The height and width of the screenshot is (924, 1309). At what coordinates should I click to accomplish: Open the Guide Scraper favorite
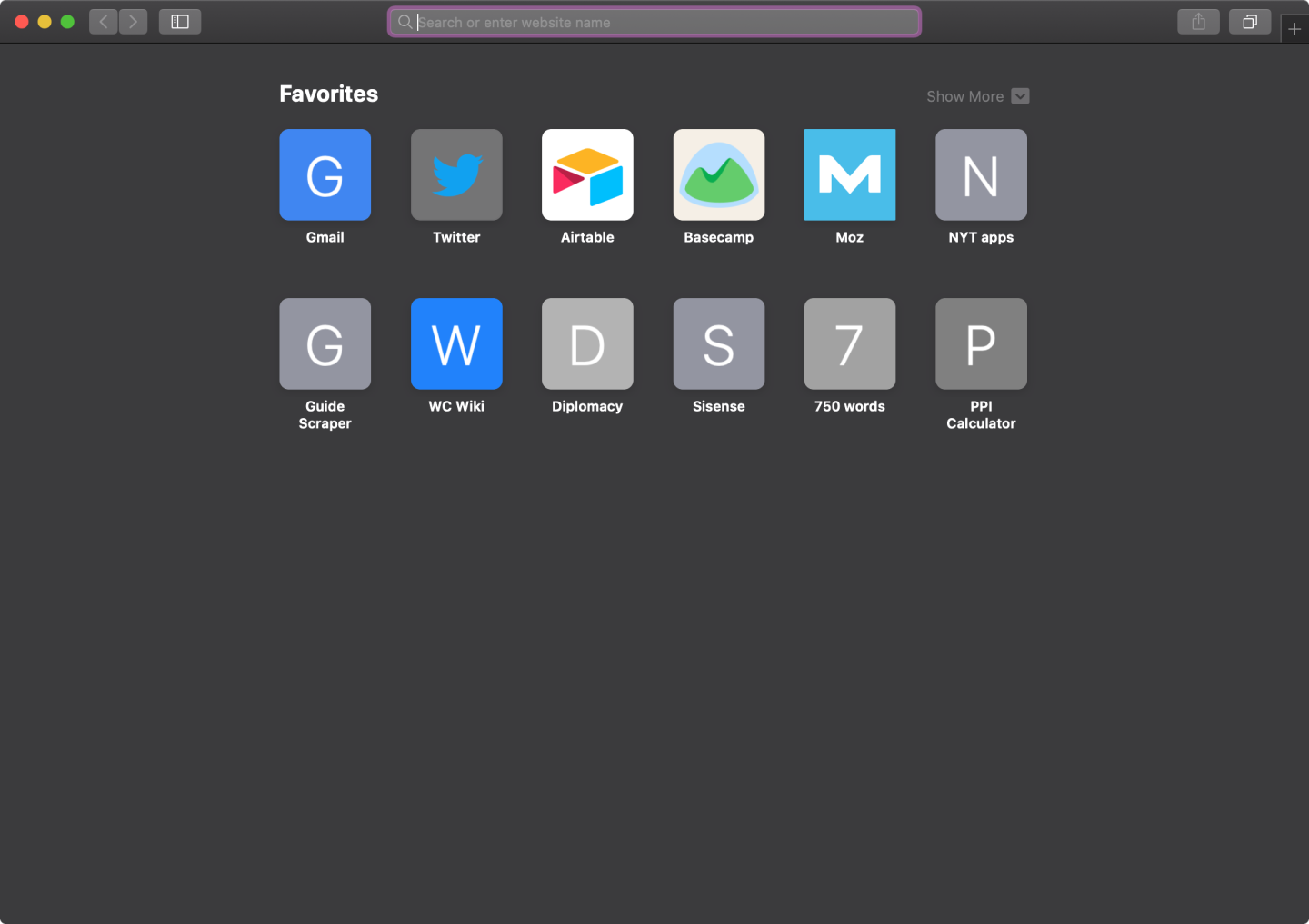[325, 344]
